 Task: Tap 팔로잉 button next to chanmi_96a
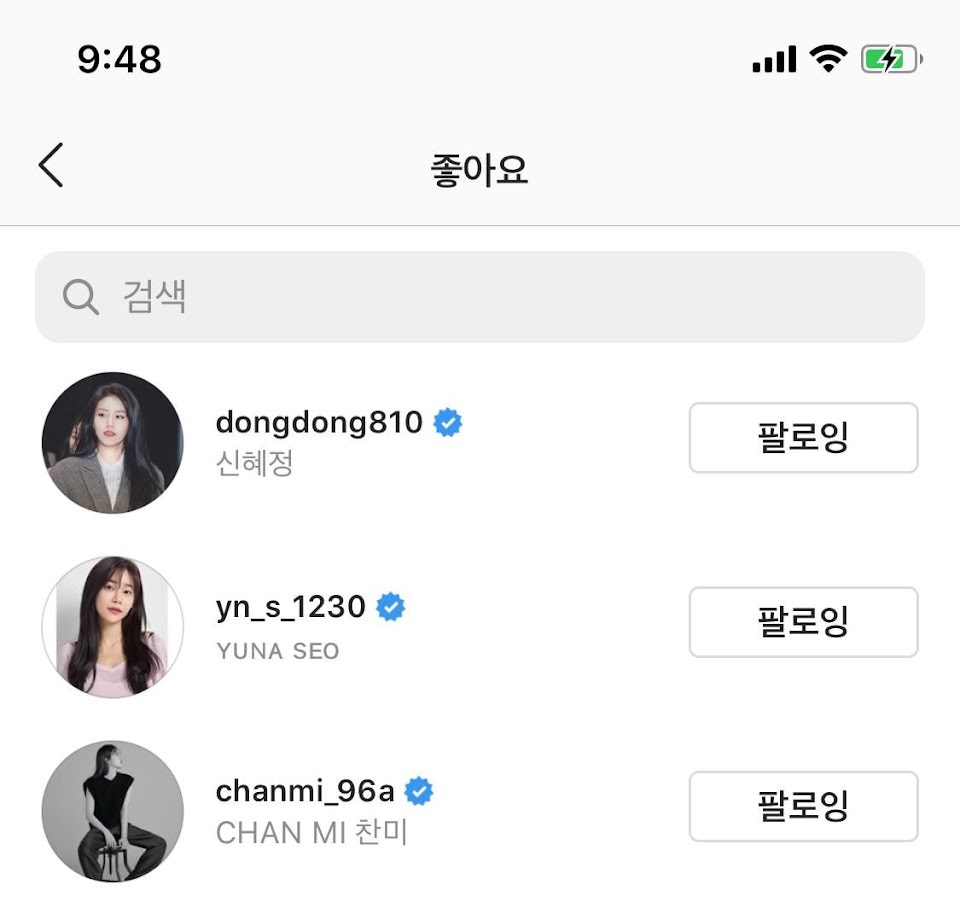pyautogui.click(x=803, y=806)
